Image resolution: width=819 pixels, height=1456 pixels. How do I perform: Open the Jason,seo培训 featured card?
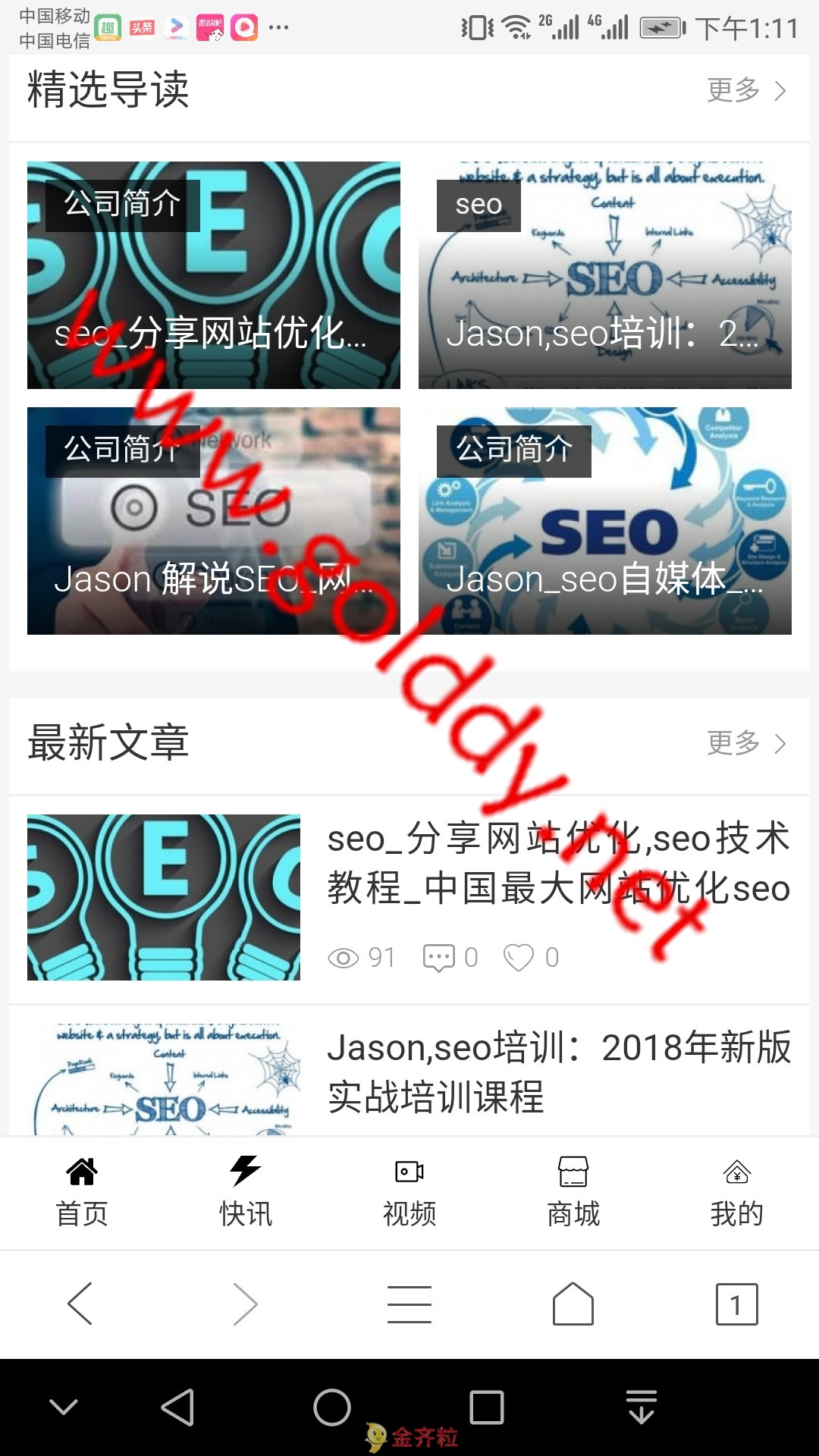point(604,275)
